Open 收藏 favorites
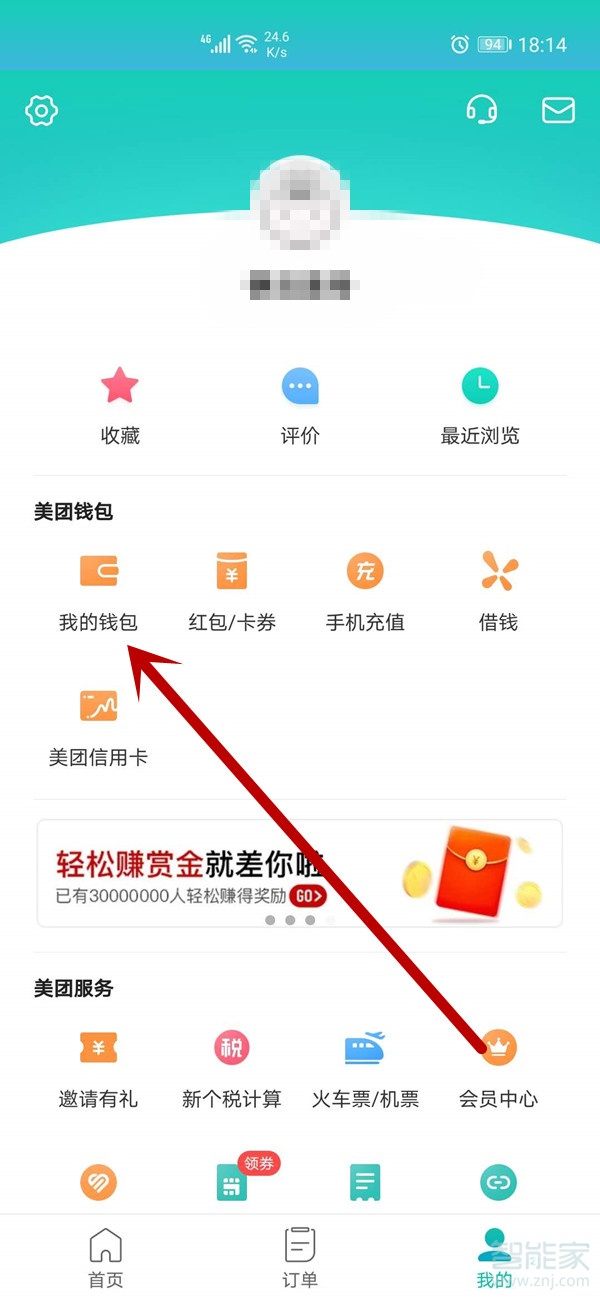 click(x=119, y=405)
